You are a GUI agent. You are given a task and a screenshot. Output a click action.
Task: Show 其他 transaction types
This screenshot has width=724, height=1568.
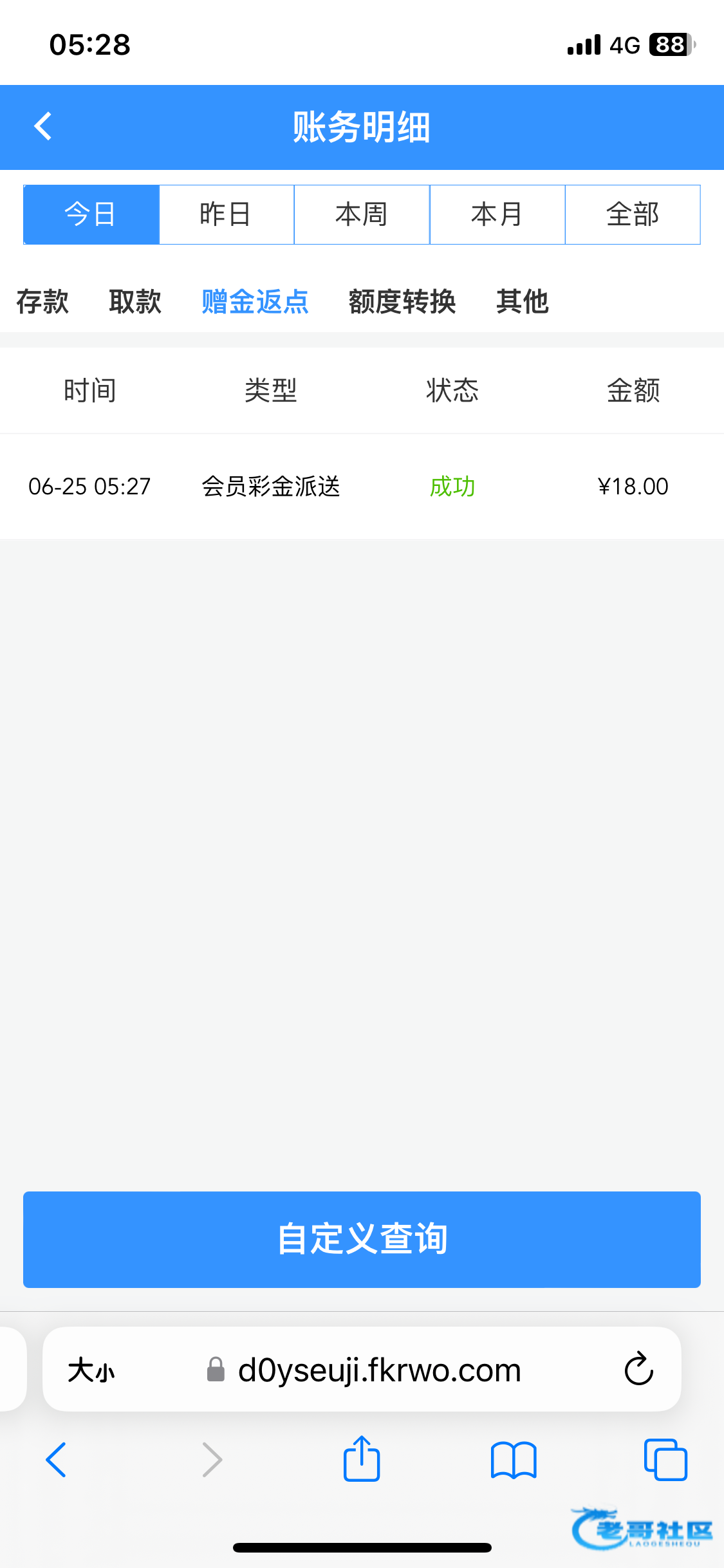522,301
